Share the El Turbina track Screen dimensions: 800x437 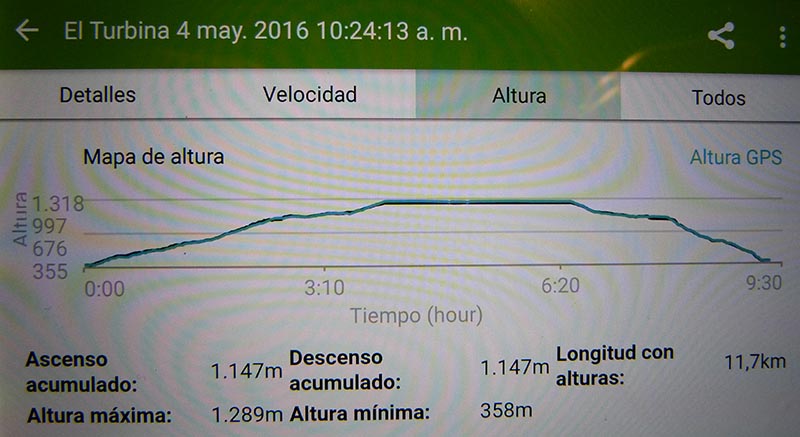coord(721,36)
